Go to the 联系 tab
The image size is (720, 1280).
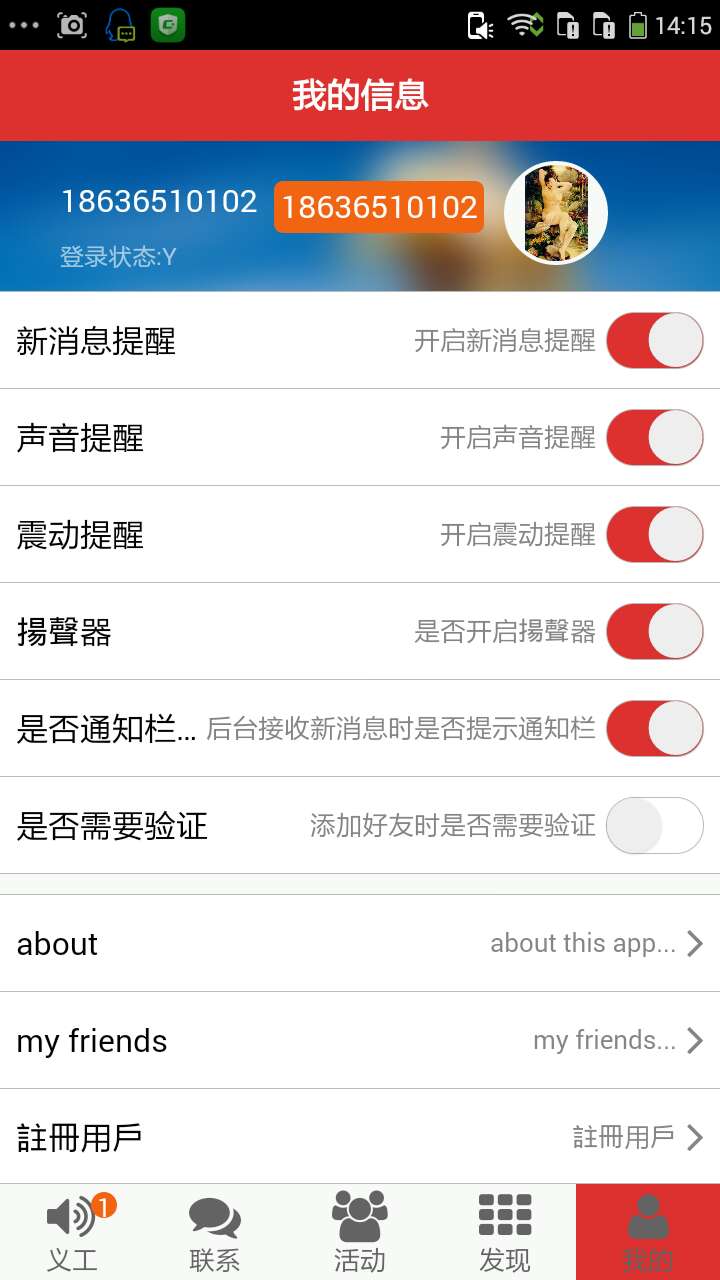coord(215,1232)
